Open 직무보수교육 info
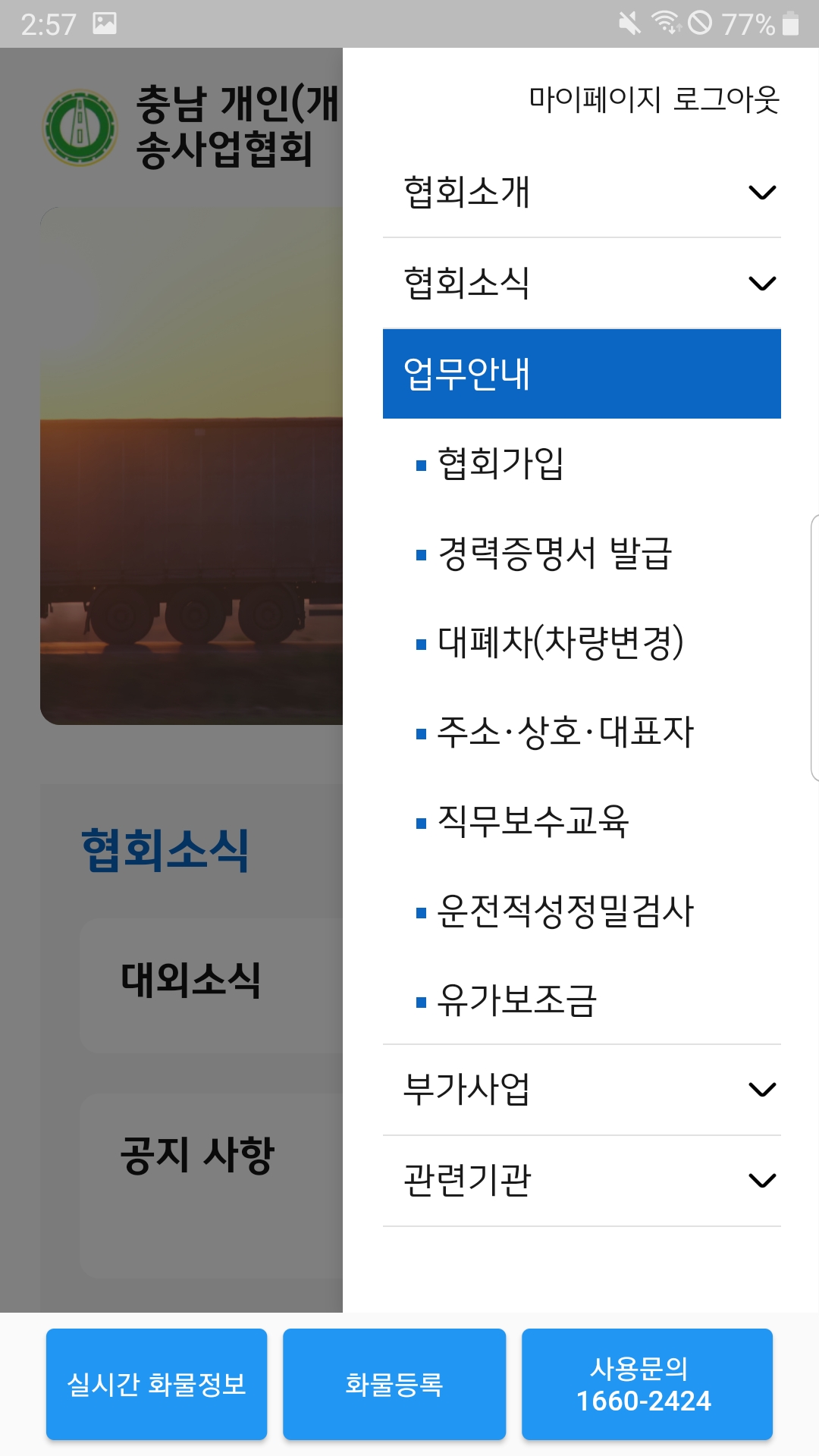The height and width of the screenshot is (1456, 819). pos(533,821)
